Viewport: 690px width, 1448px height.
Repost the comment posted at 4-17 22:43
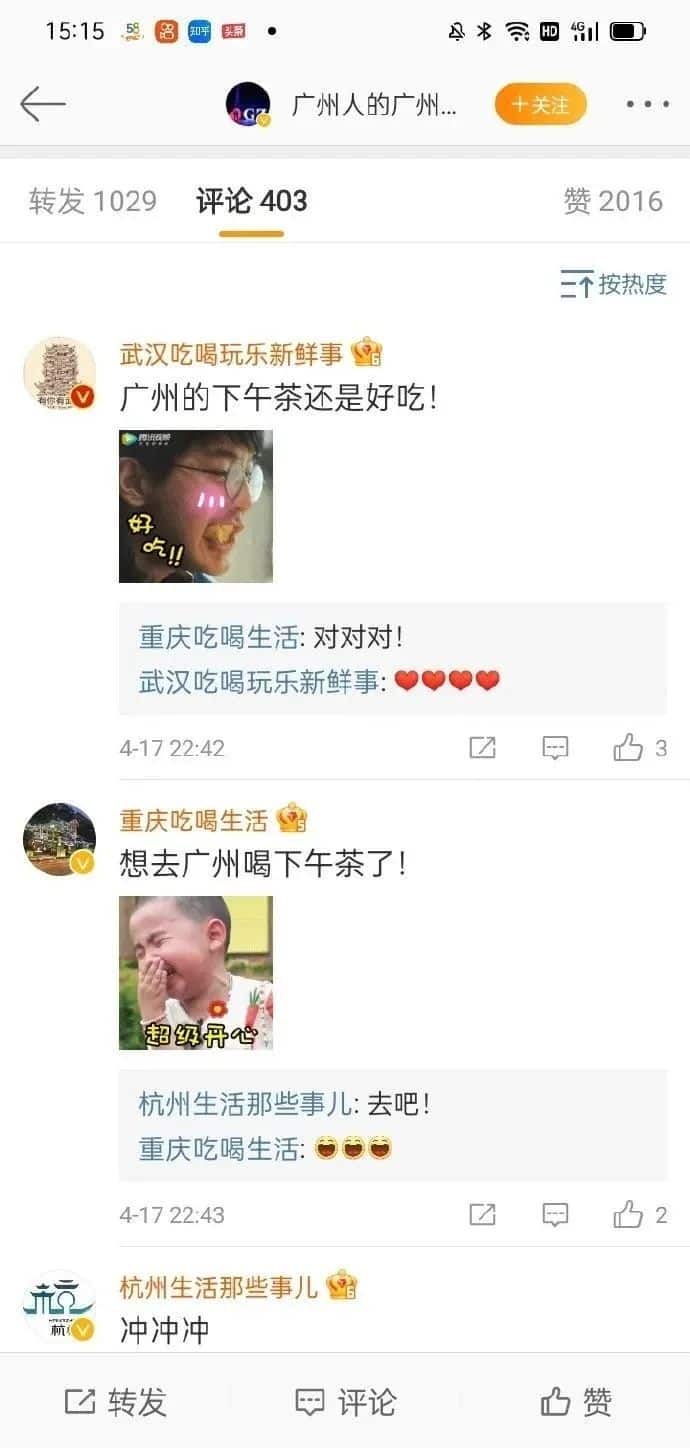[482, 1214]
